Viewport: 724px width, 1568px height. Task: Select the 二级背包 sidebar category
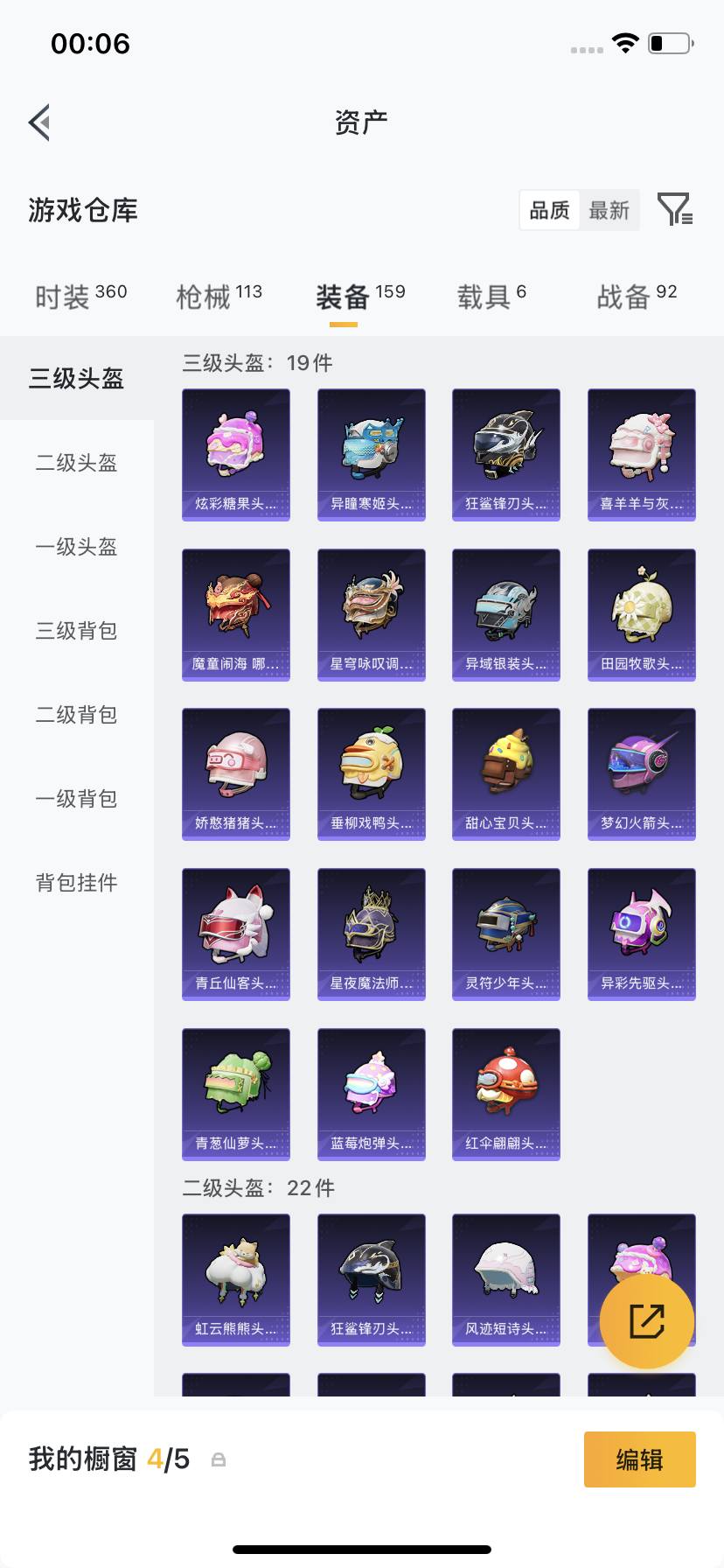(76, 716)
